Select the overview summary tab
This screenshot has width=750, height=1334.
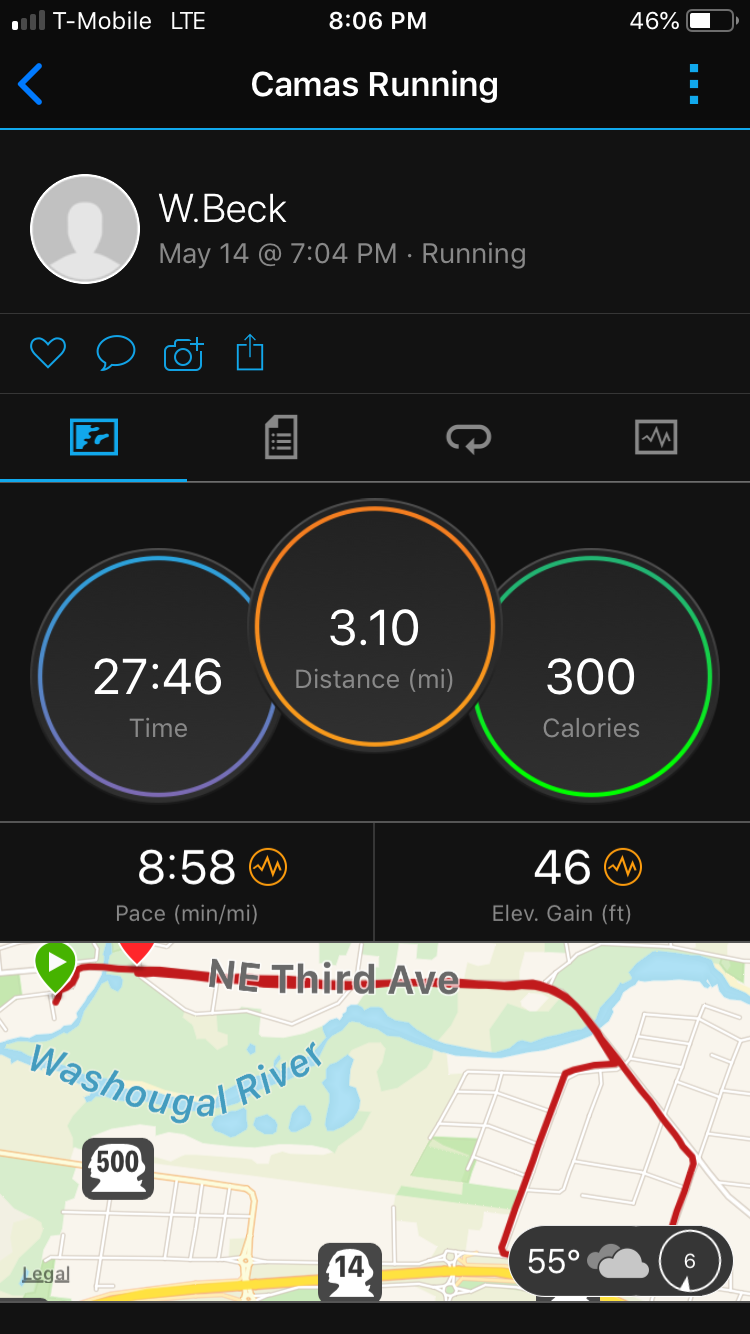point(94,438)
